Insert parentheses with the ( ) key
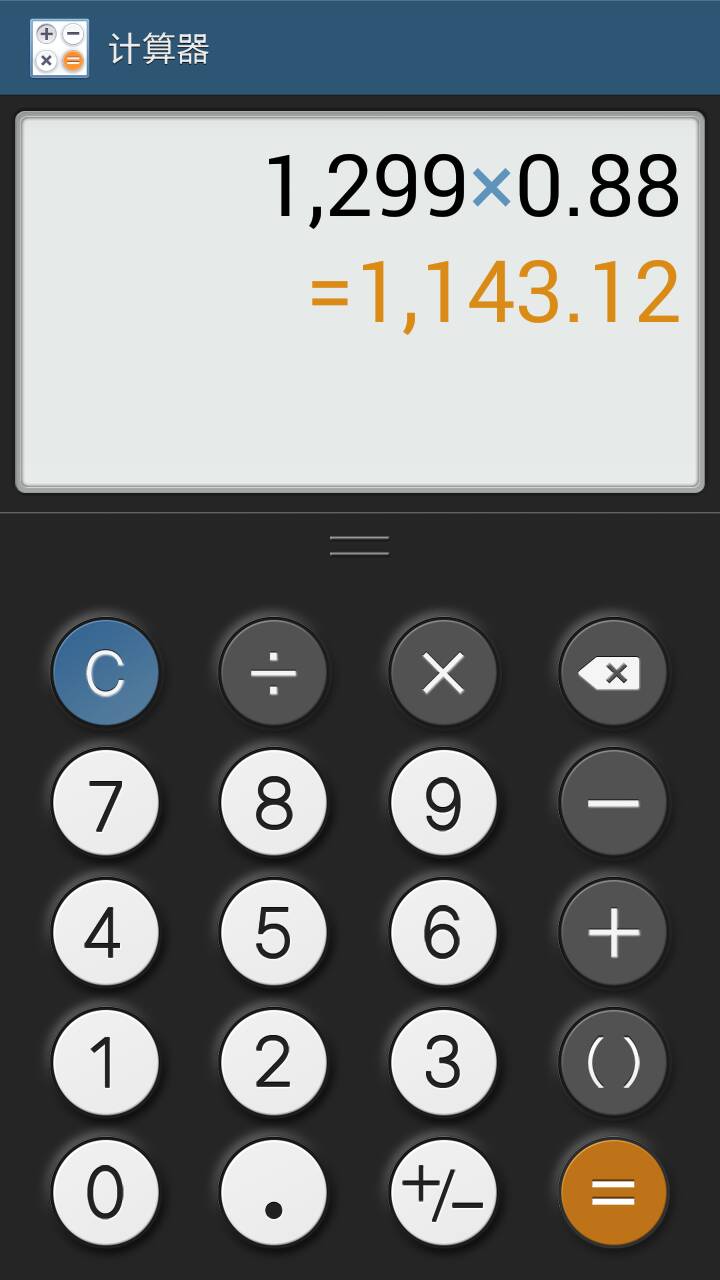This screenshot has width=720, height=1280. (x=613, y=1063)
